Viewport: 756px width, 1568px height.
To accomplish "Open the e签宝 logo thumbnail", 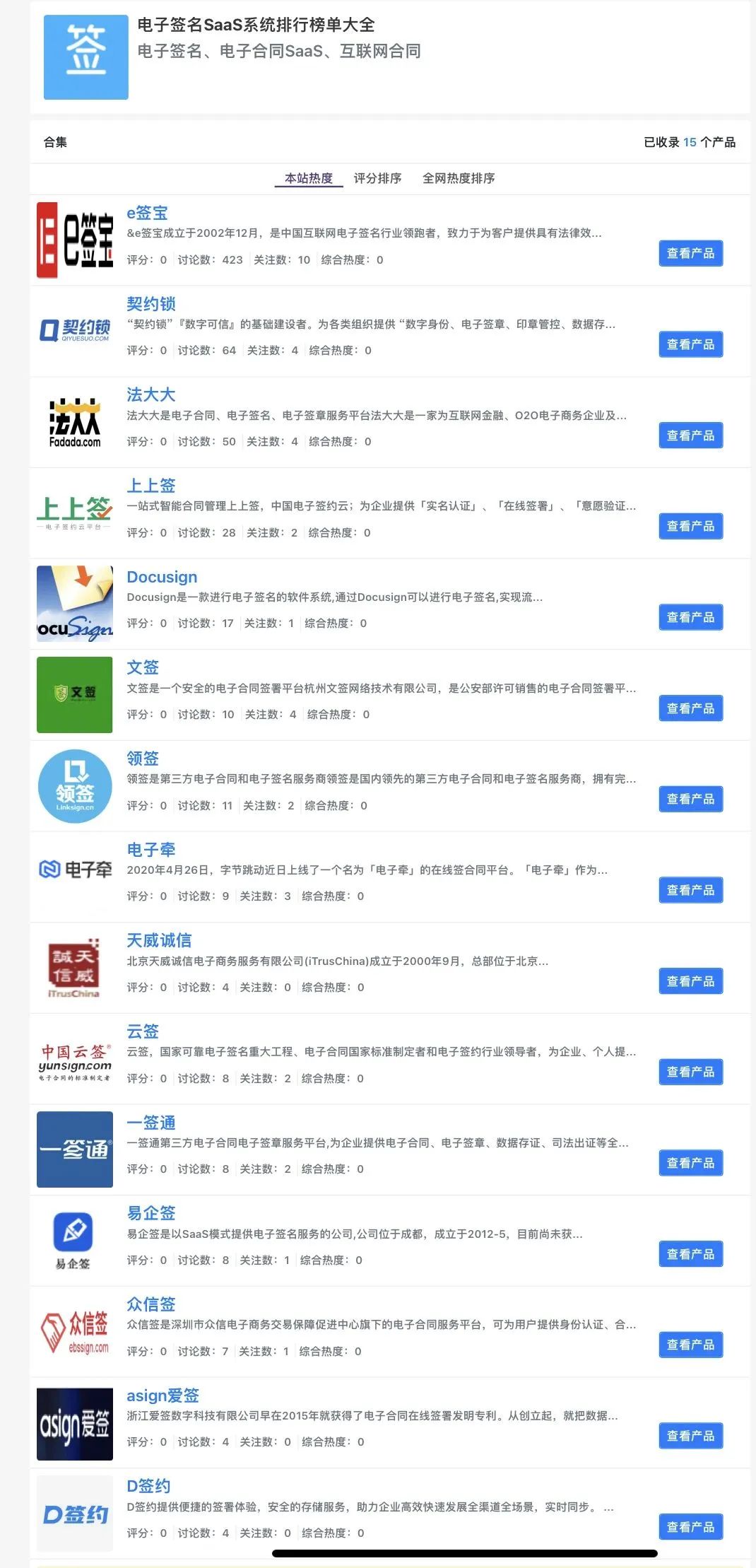I will point(75,240).
